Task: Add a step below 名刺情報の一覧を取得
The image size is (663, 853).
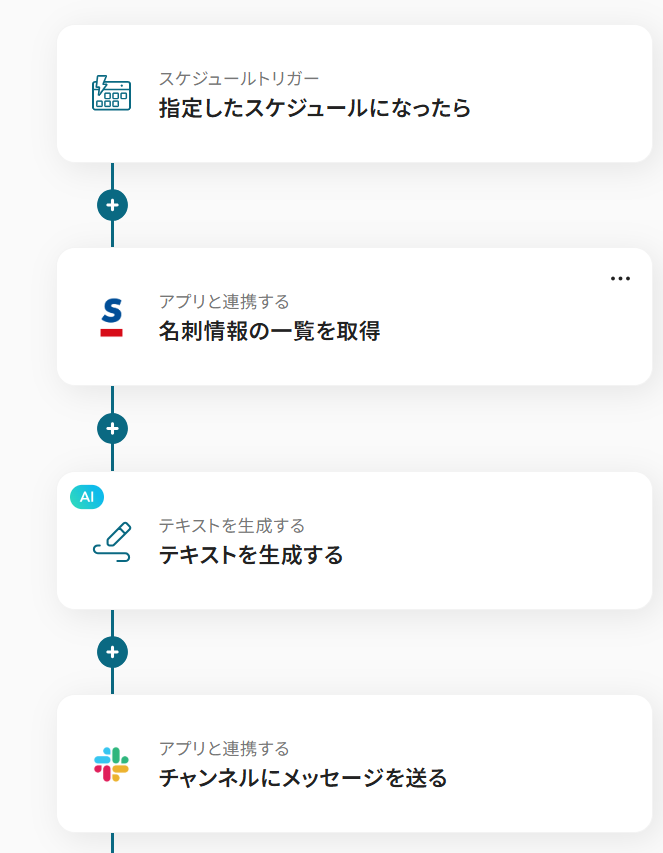Action: (x=112, y=428)
